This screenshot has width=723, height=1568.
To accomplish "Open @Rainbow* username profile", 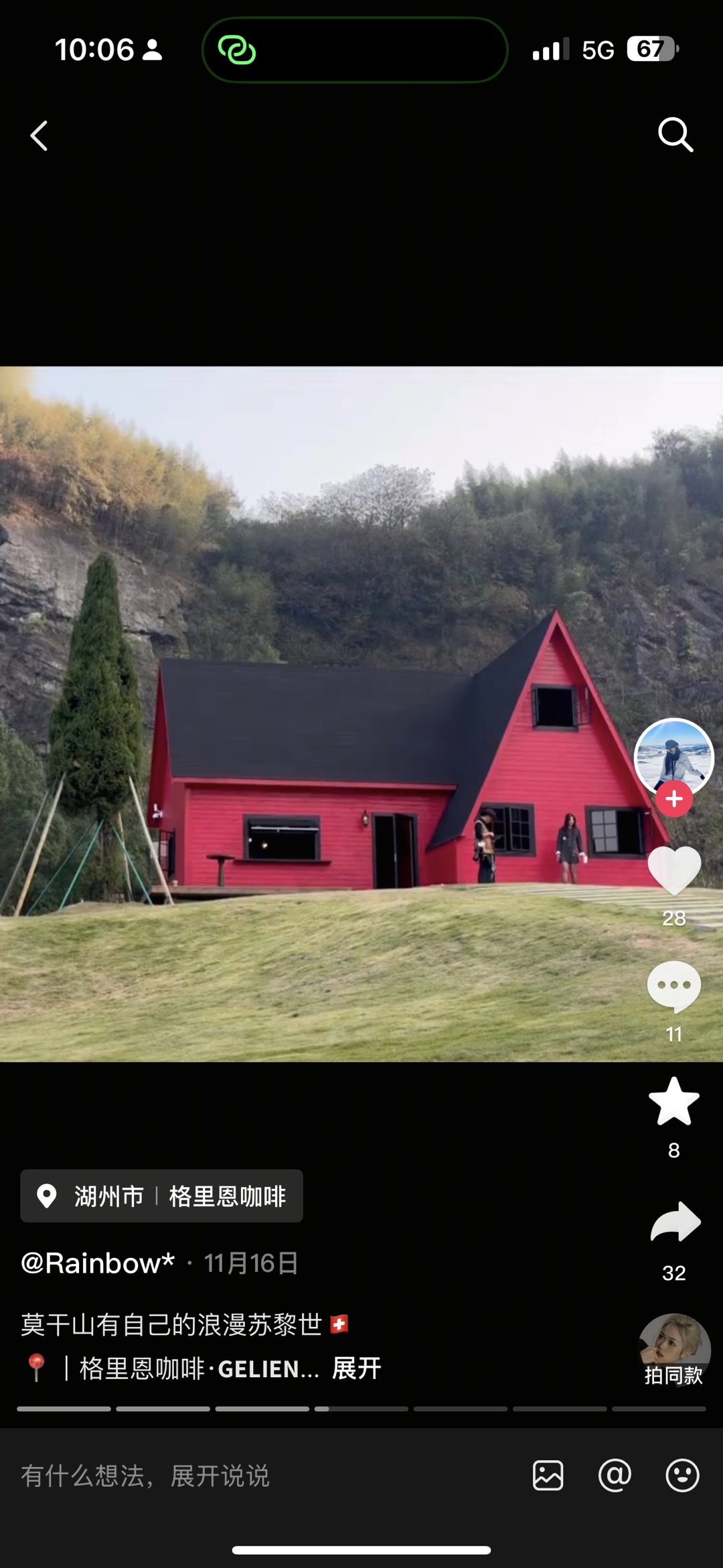I will pyautogui.click(x=98, y=1263).
